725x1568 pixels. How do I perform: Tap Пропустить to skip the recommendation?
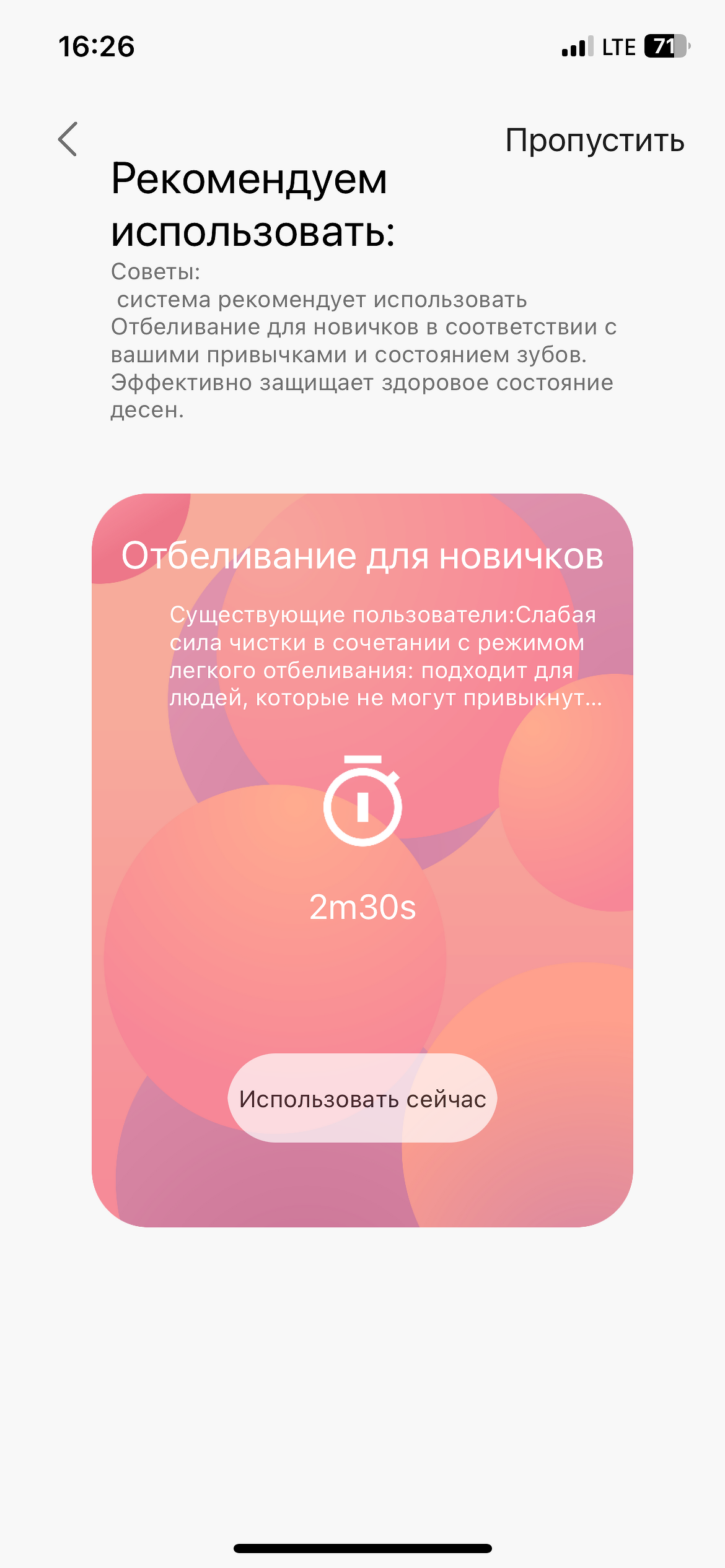(x=595, y=141)
